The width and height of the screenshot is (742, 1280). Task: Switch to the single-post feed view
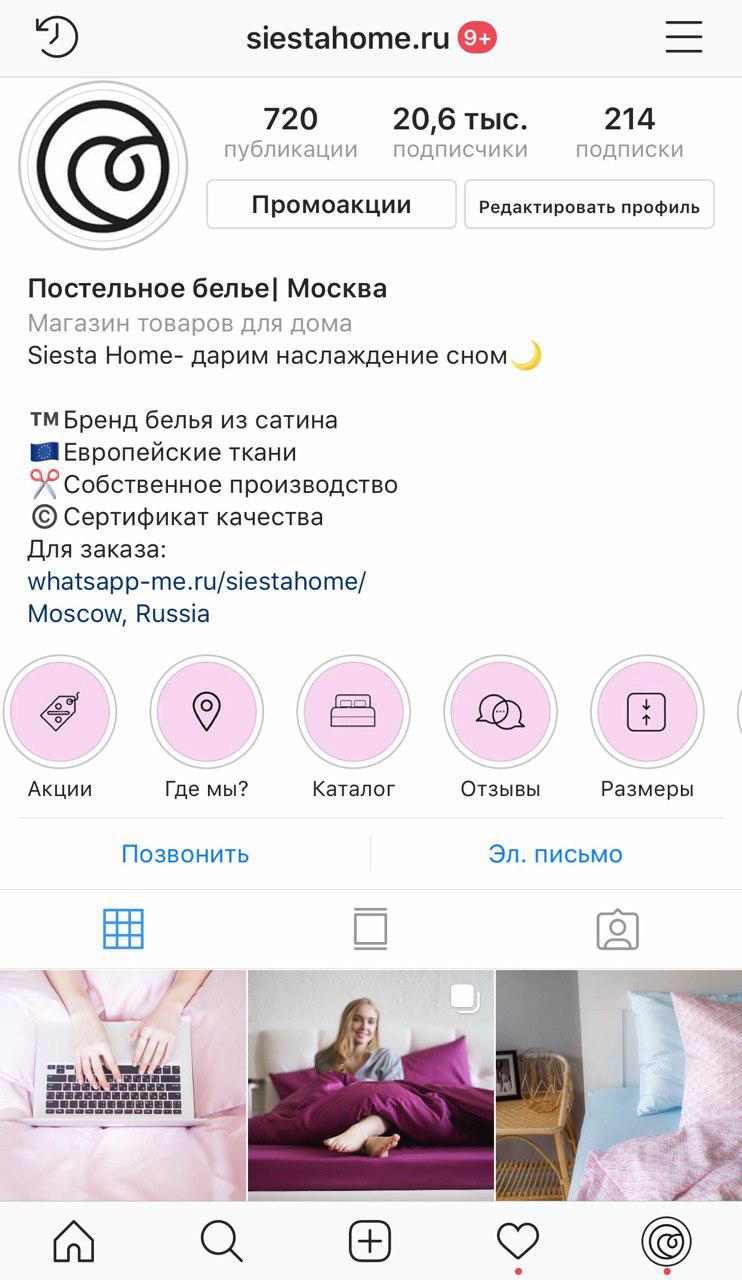click(370, 929)
